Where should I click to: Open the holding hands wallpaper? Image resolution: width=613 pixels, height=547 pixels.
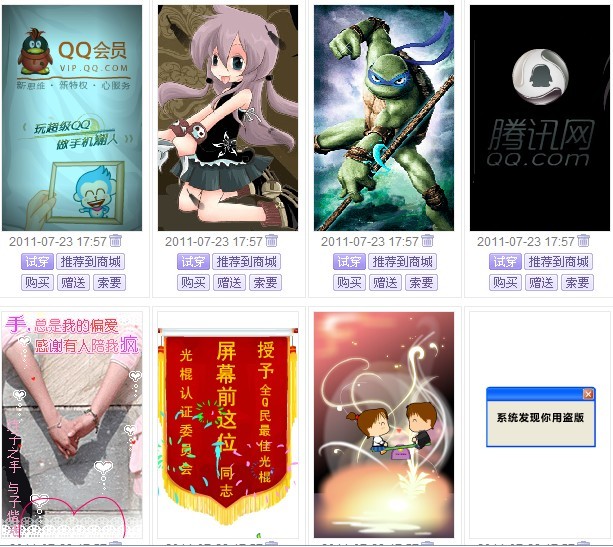[x=72, y=425]
